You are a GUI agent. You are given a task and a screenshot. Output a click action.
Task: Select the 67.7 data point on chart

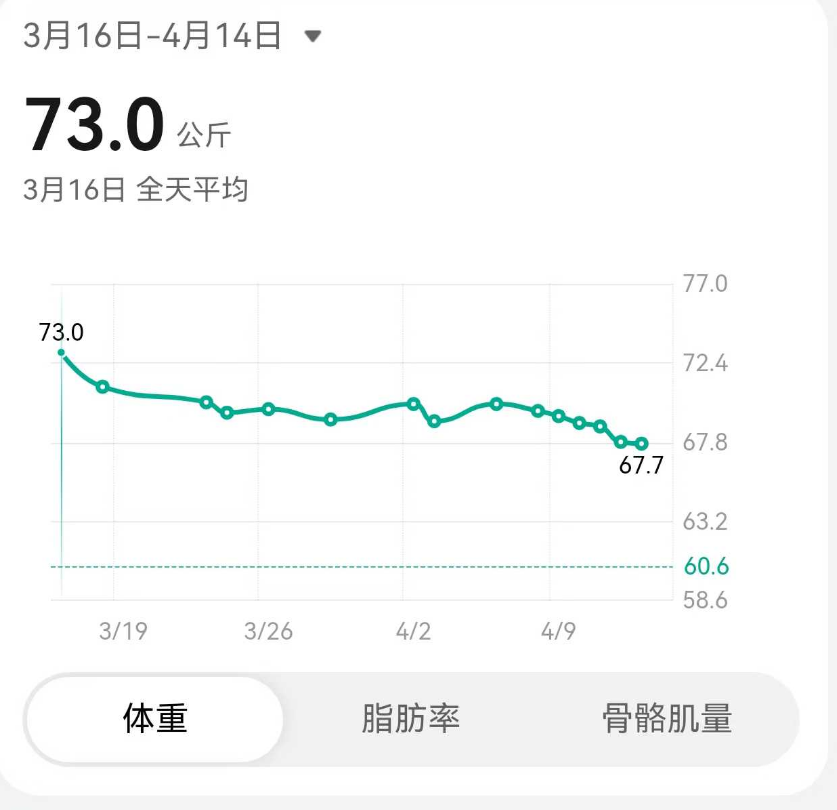pyautogui.click(x=642, y=443)
